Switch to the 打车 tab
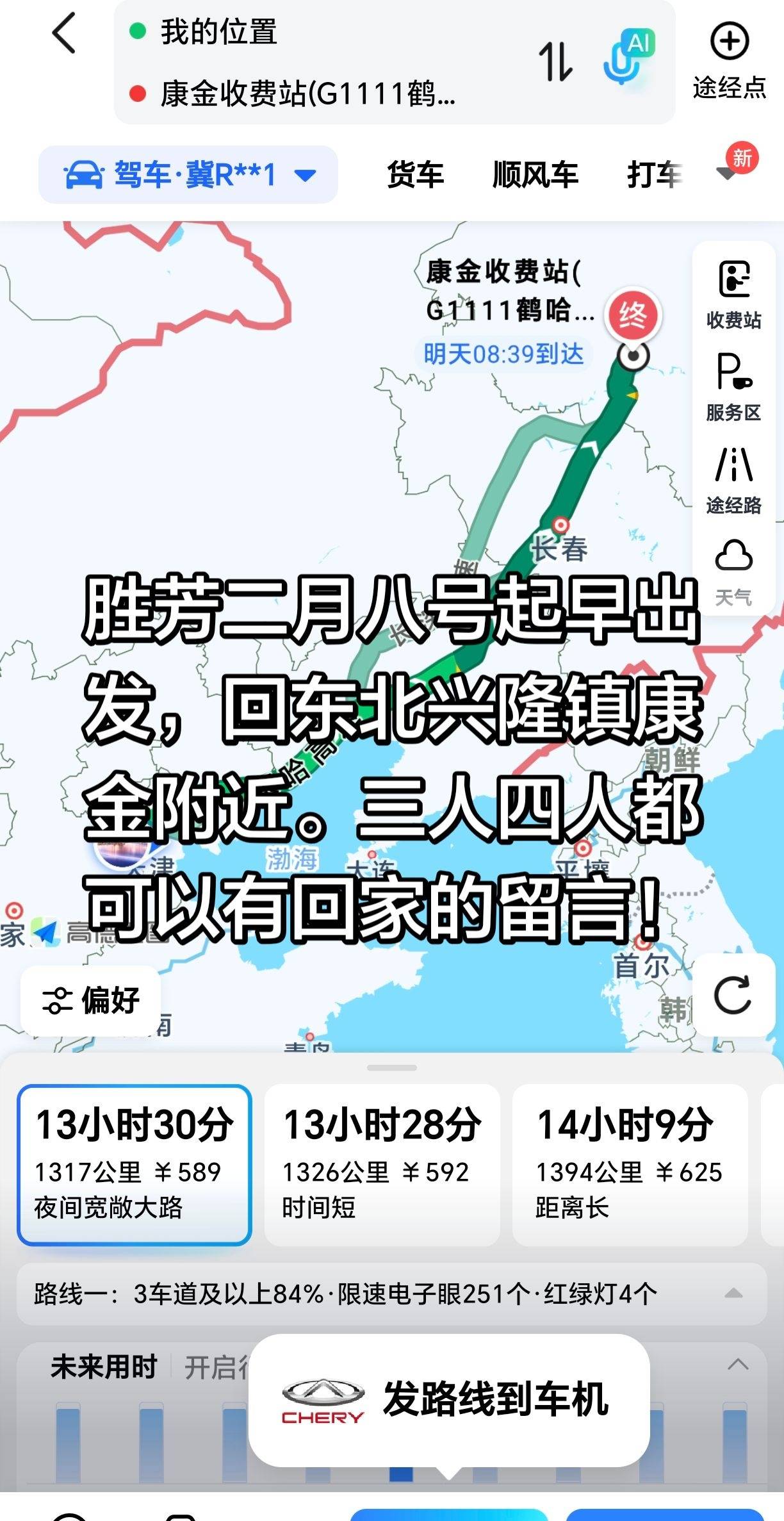Image resolution: width=784 pixels, height=1521 pixels. click(x=653, y=174)
